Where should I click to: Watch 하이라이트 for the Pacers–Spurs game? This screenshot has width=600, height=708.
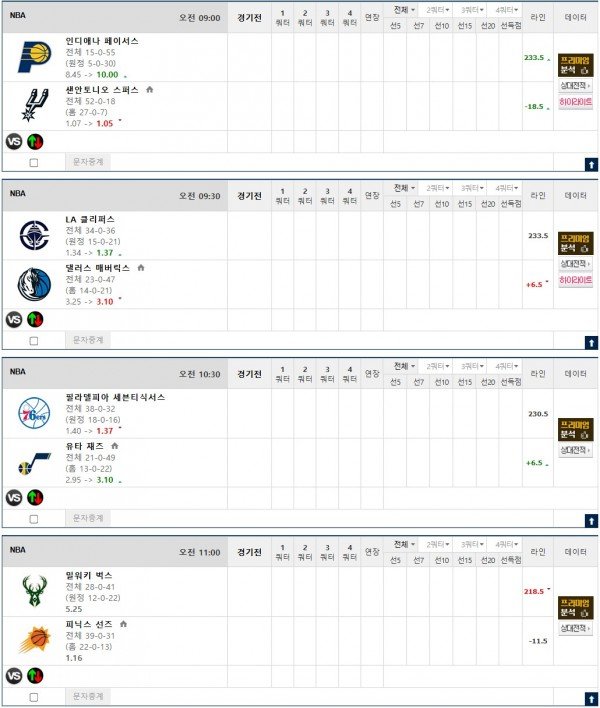coord(575,102)
